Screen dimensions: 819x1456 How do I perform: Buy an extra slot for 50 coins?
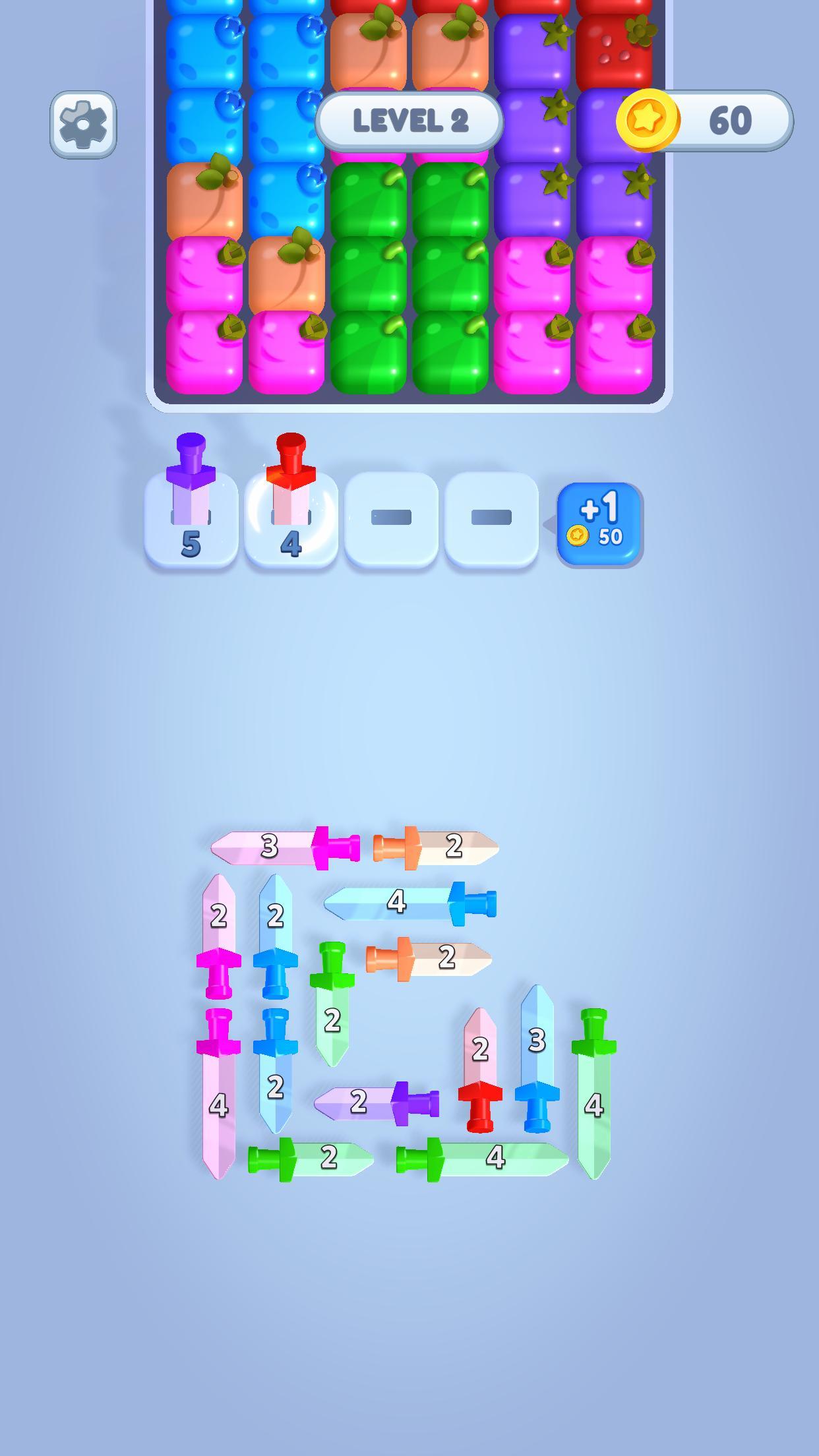coord(599,524)
